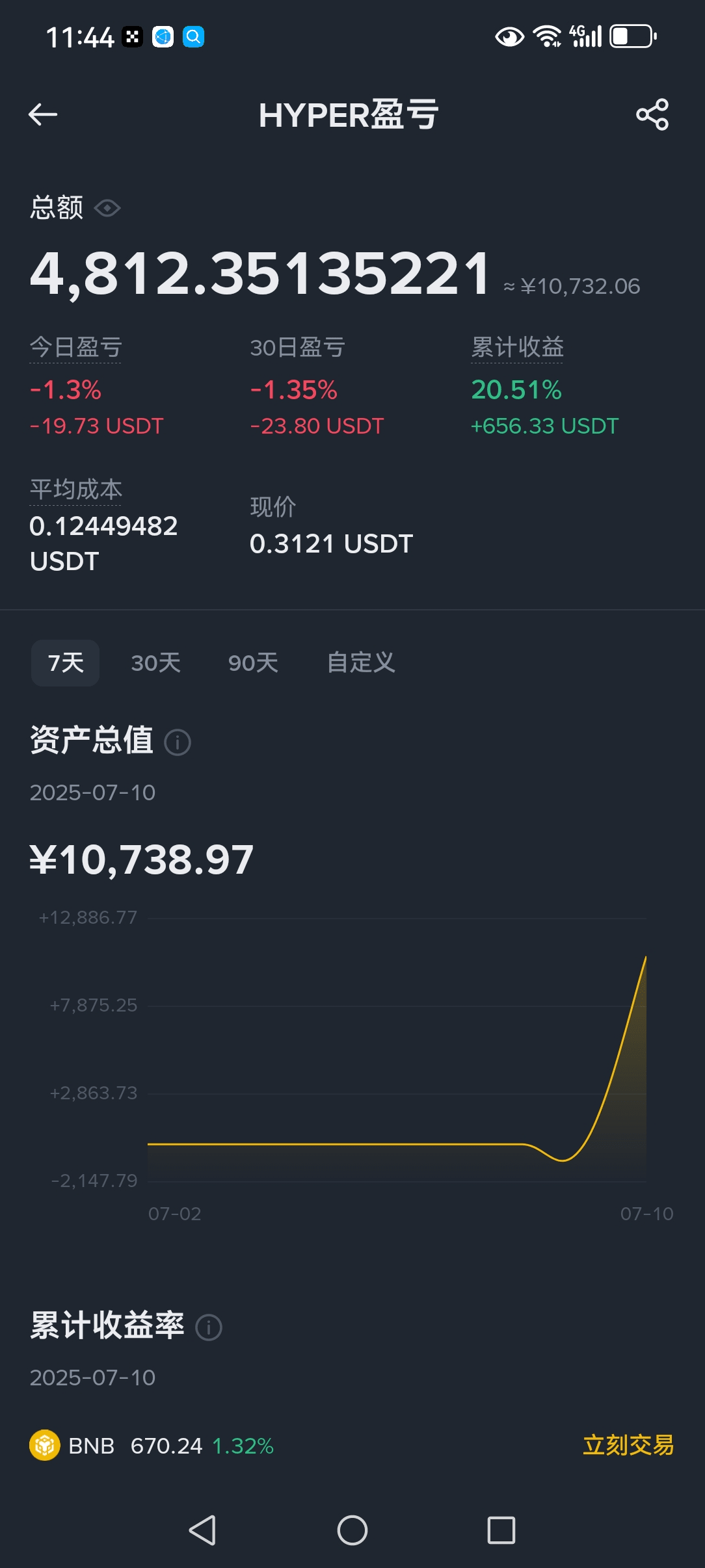
Task: Go back using the top-left arrow
Action: tap(43, 115)
